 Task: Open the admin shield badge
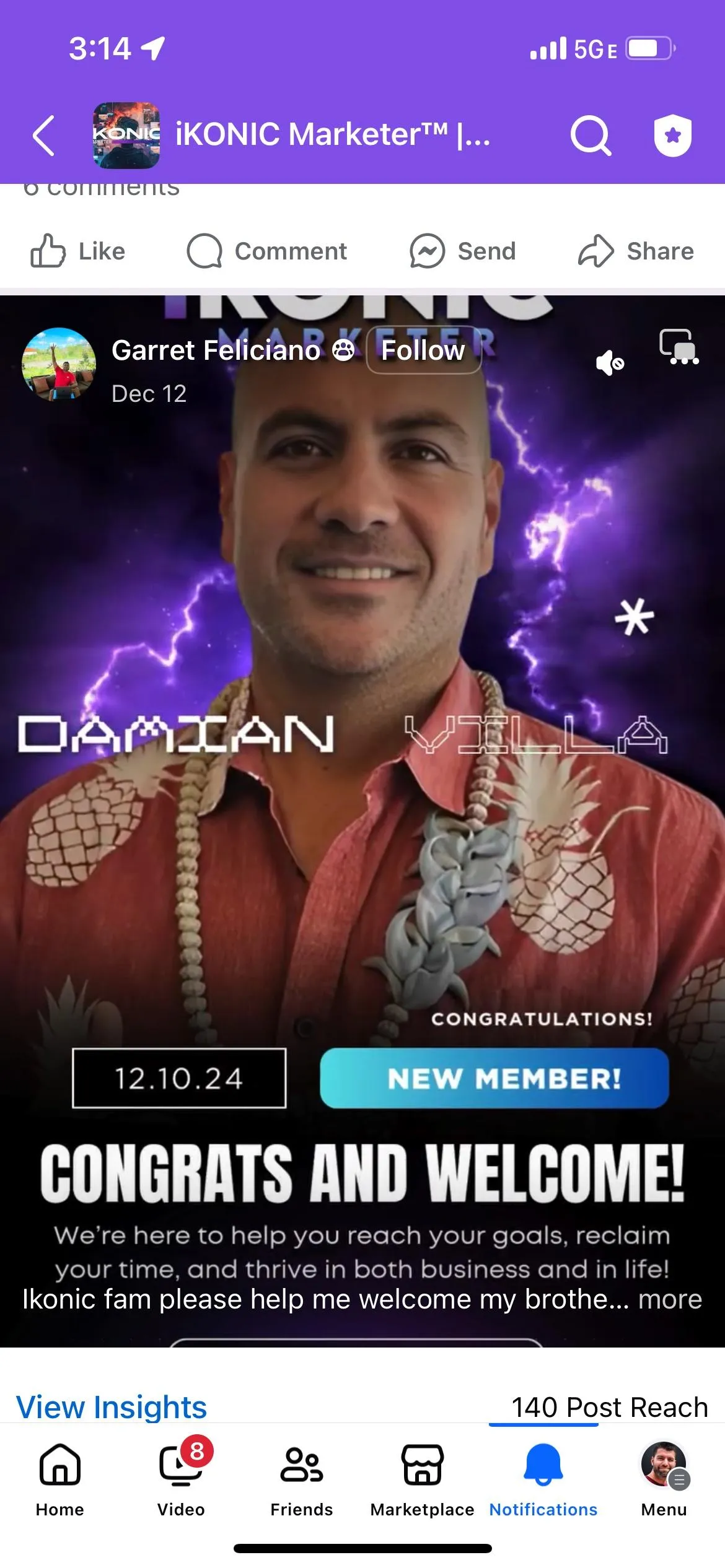click(673, 135)
